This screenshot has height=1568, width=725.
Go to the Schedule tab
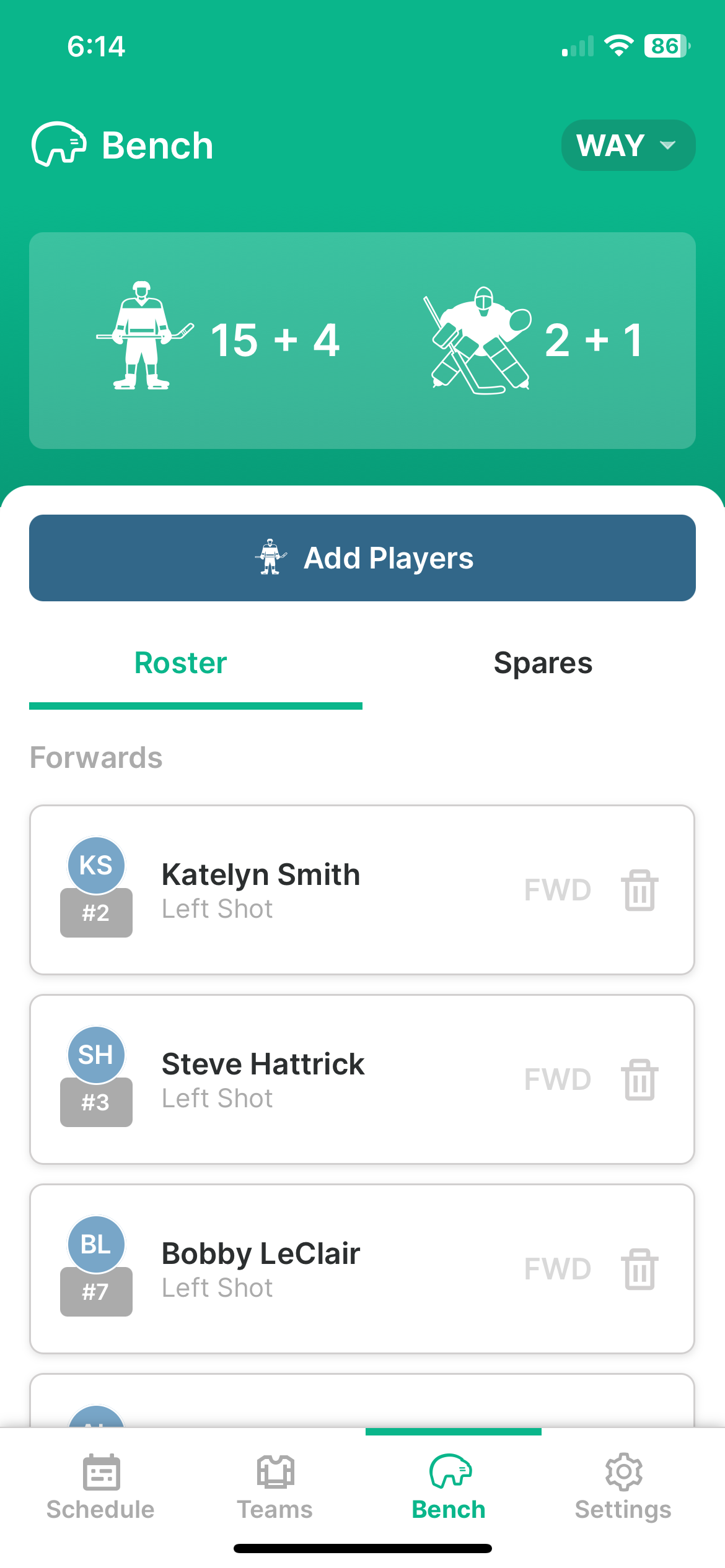pyautogui.click(x=100, y=1487)
